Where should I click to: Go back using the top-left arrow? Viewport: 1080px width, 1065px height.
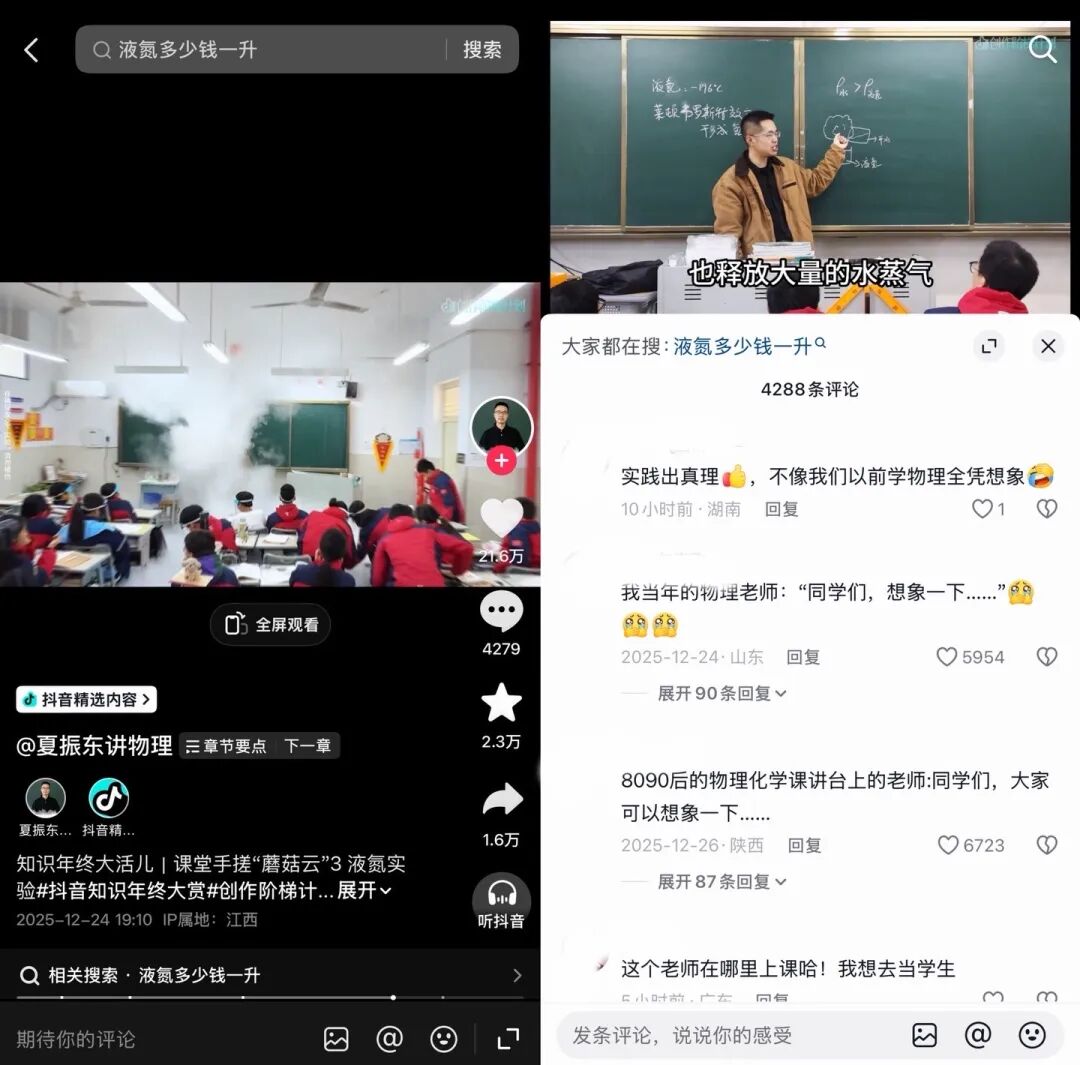point(31,50)
